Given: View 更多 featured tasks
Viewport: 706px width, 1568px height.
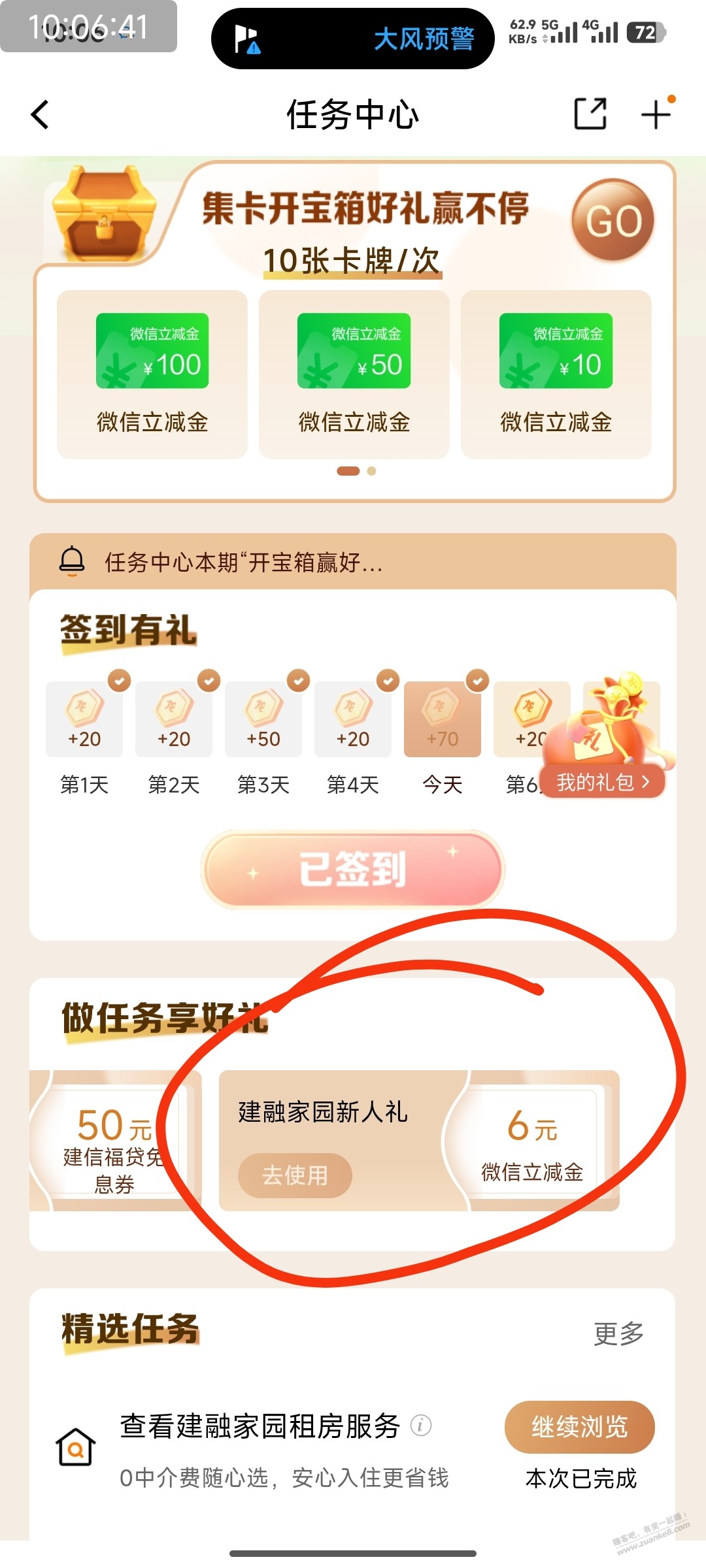Looking at the screenshot, I should [x=618, y=1333].
